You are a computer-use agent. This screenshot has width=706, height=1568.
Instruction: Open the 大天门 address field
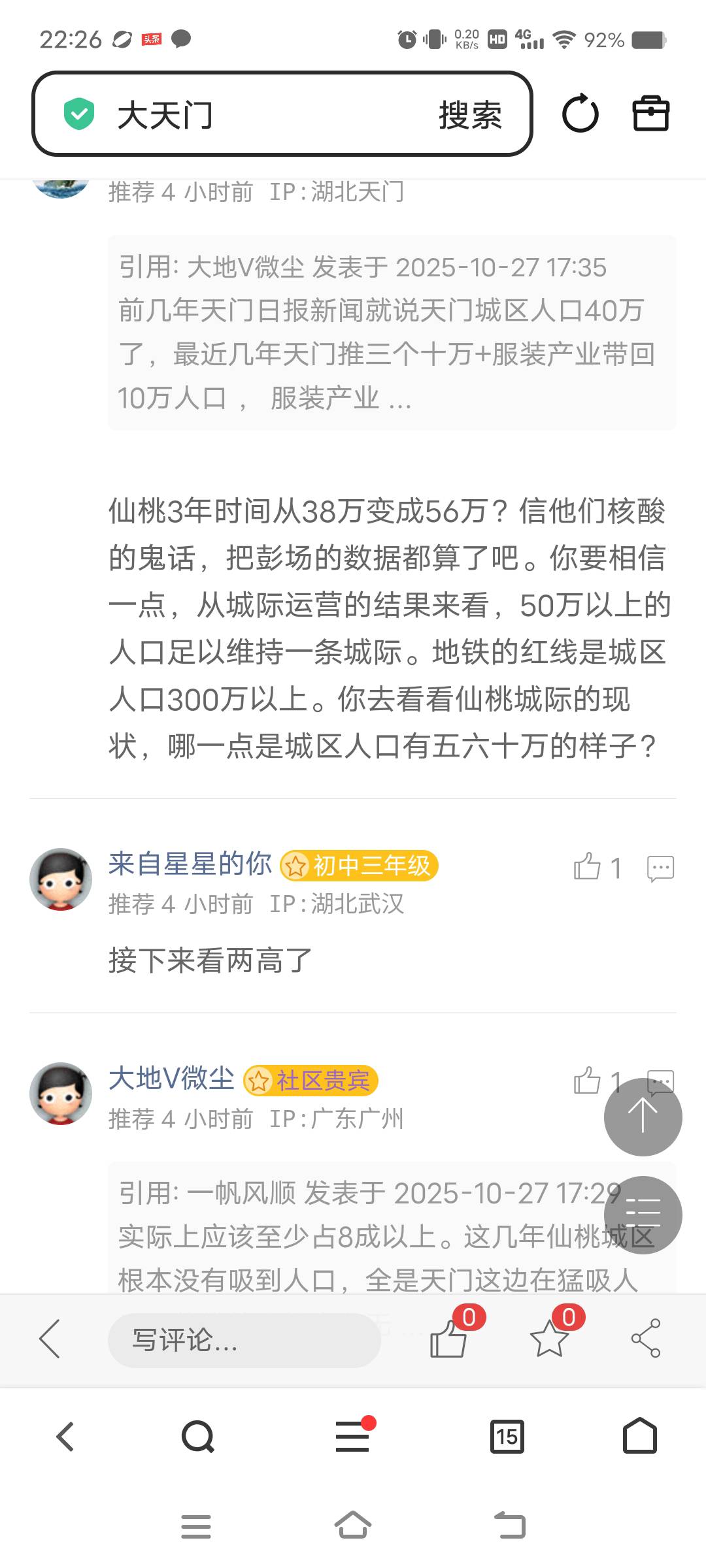coord(261,116)
